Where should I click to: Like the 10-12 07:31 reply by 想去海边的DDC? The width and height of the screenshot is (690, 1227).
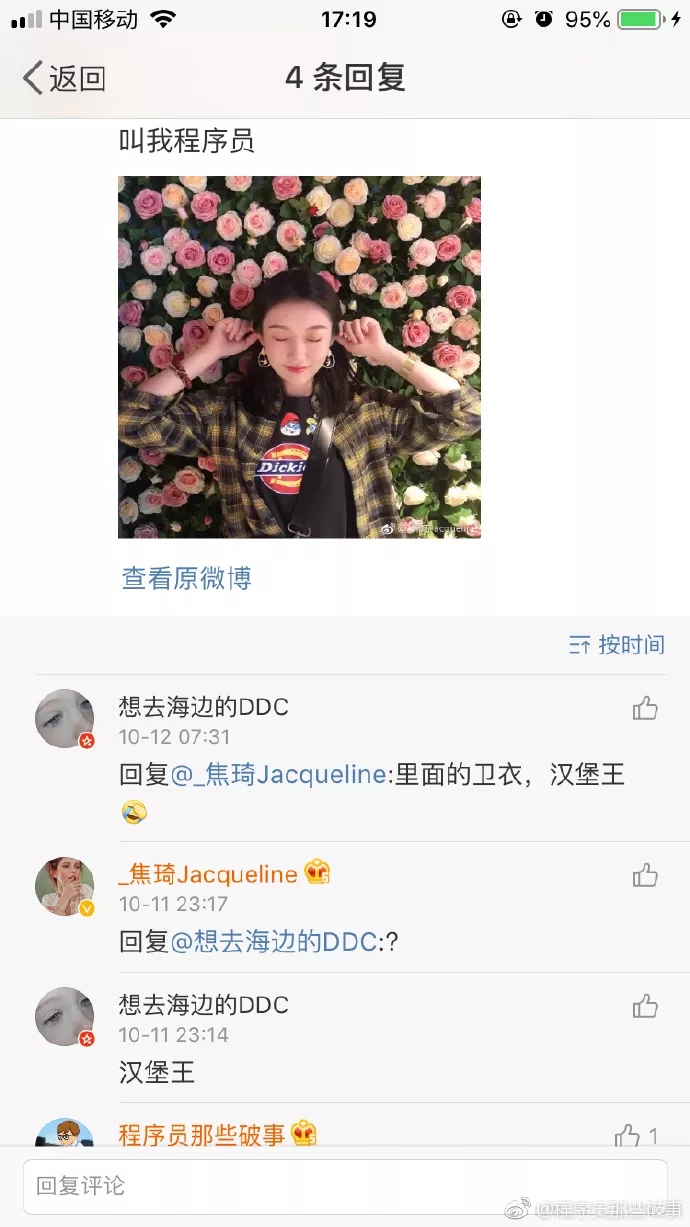click(x=645, y=709)
